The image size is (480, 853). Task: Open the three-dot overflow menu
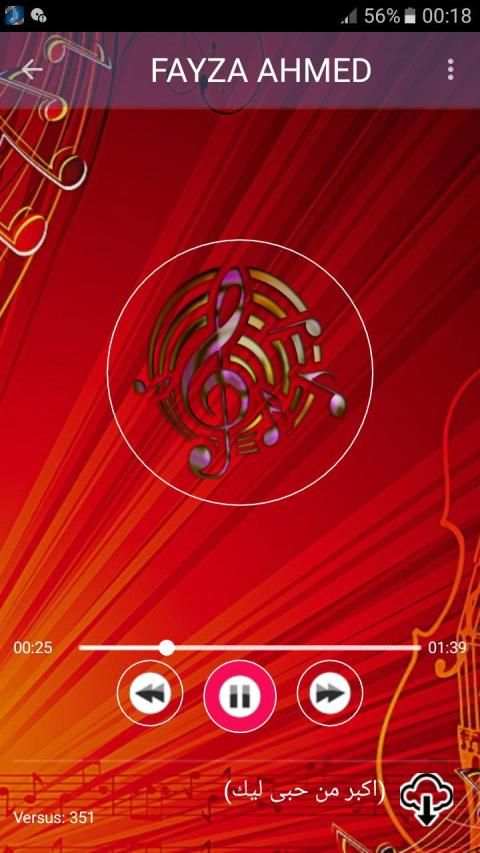click(x=450, y=70)
